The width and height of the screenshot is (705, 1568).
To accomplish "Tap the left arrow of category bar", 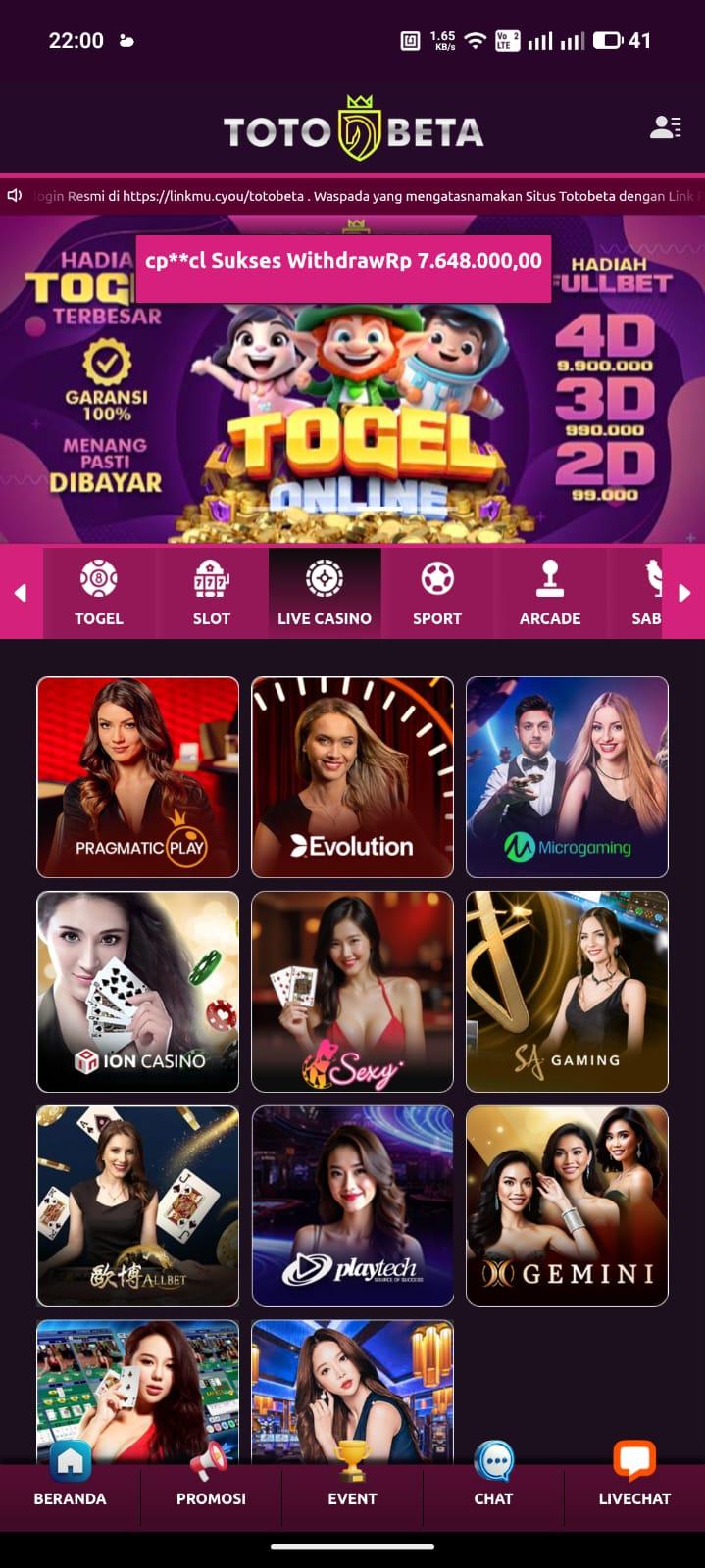I will pyautogui.click(x=20, y=593).
